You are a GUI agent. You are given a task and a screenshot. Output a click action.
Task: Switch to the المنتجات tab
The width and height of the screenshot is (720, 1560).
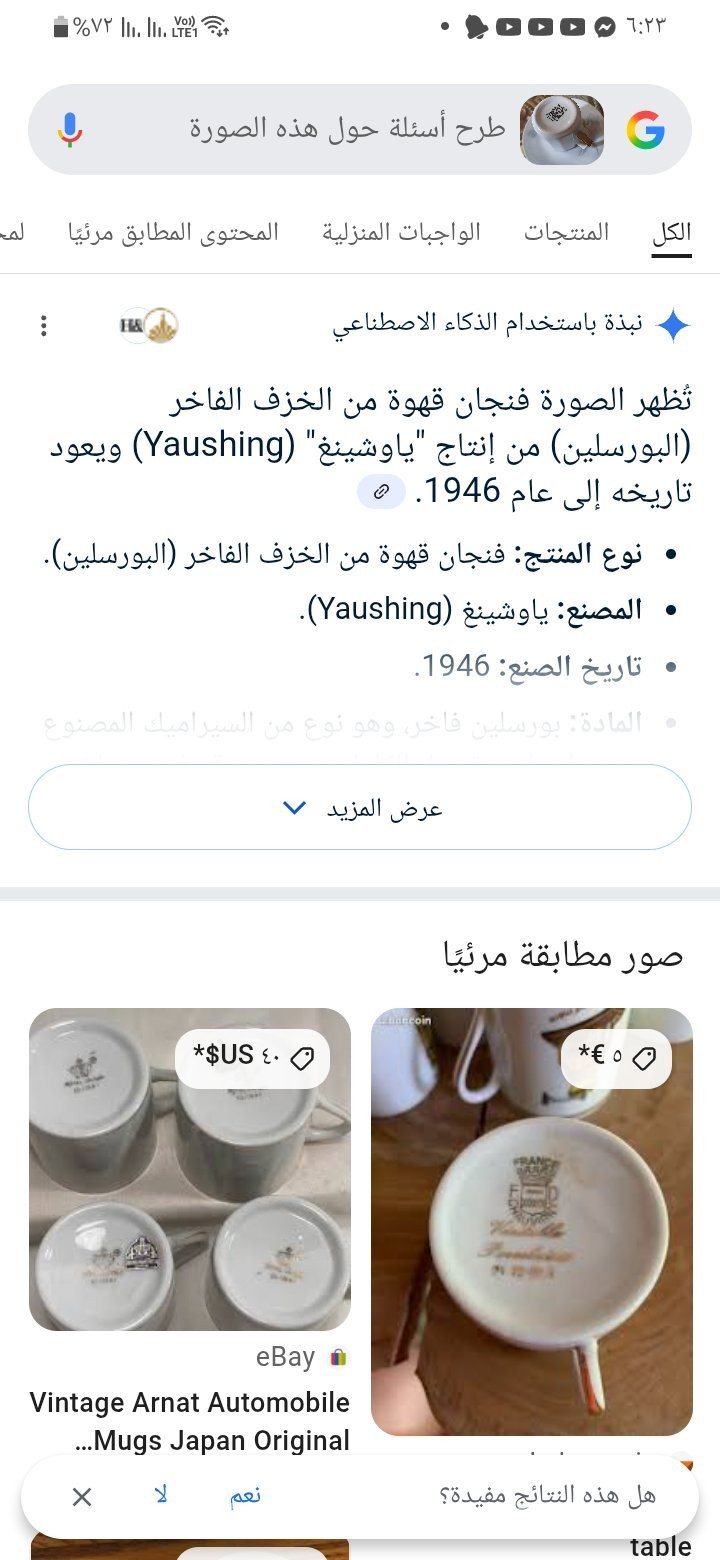[566, 233]
